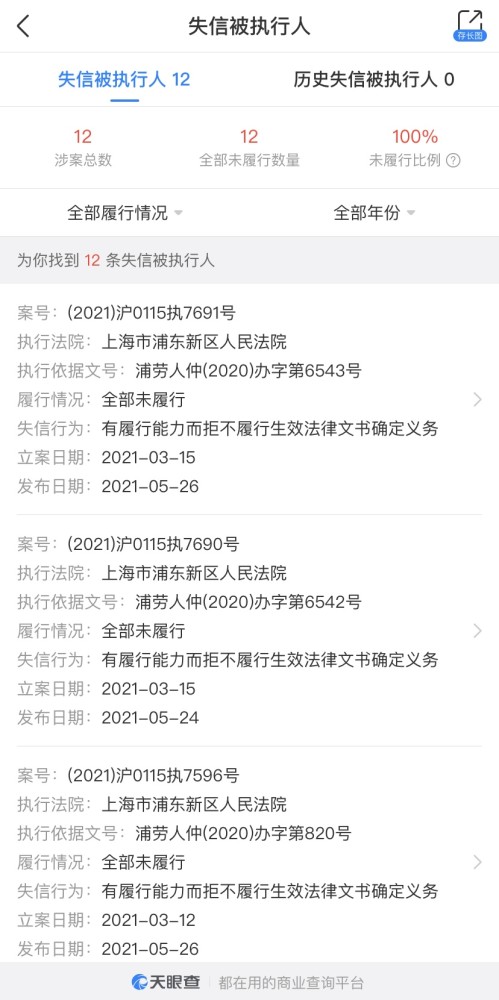The width and height of the screenshot is (499, 1000).
Task: Open the 全部履行情况 filter dropdown
Action: [125, 212]
